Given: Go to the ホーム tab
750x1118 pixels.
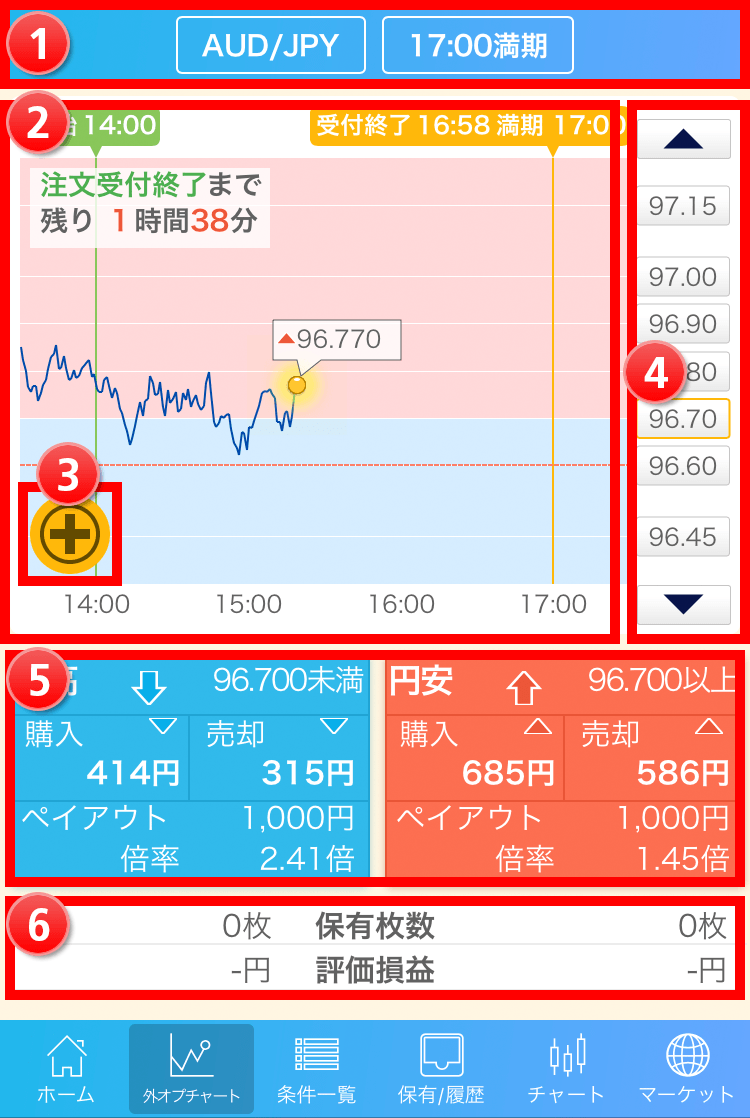Looking at the screenshot, I should [x=65, y=1069].
